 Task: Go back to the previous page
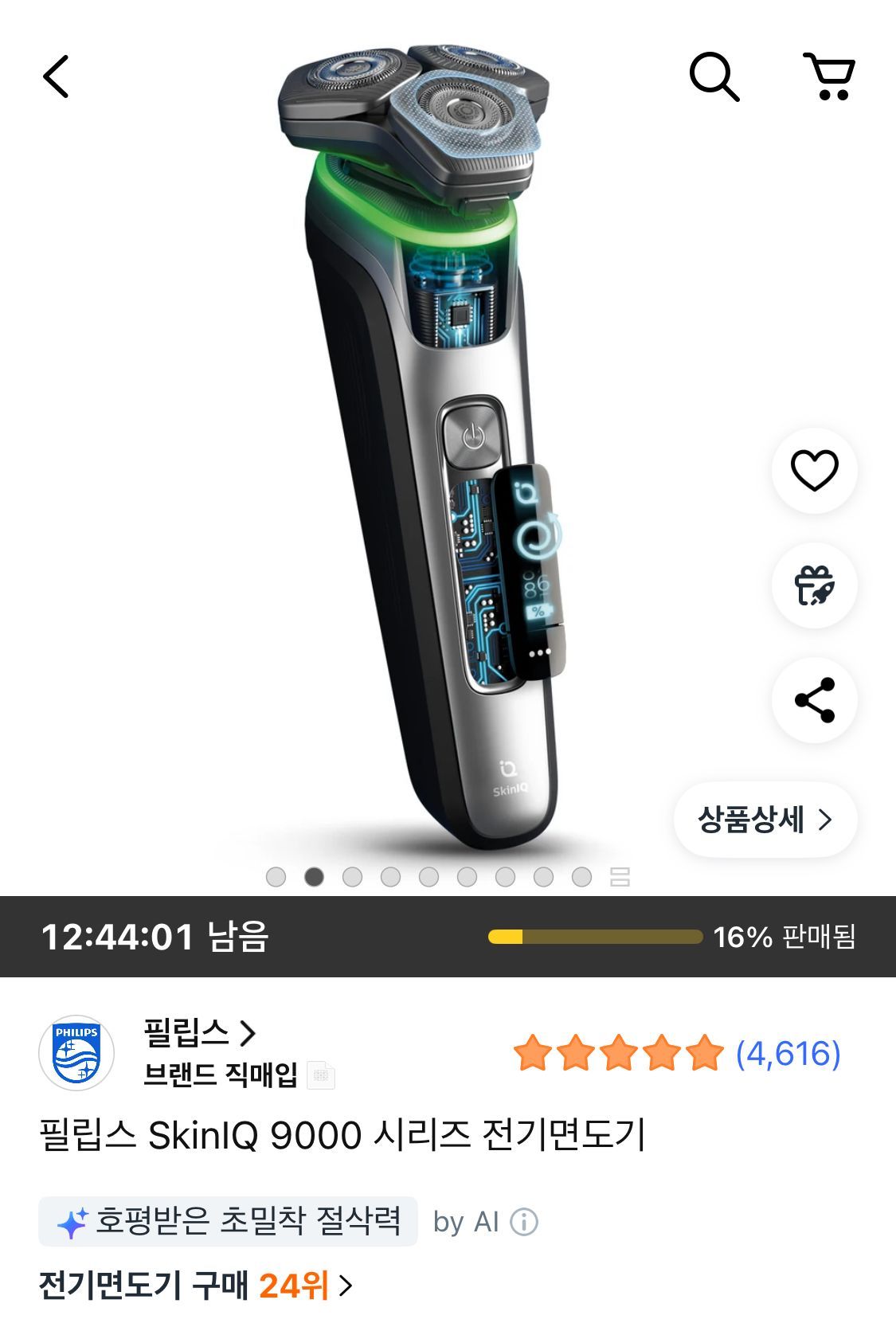[x=56, y=76]
